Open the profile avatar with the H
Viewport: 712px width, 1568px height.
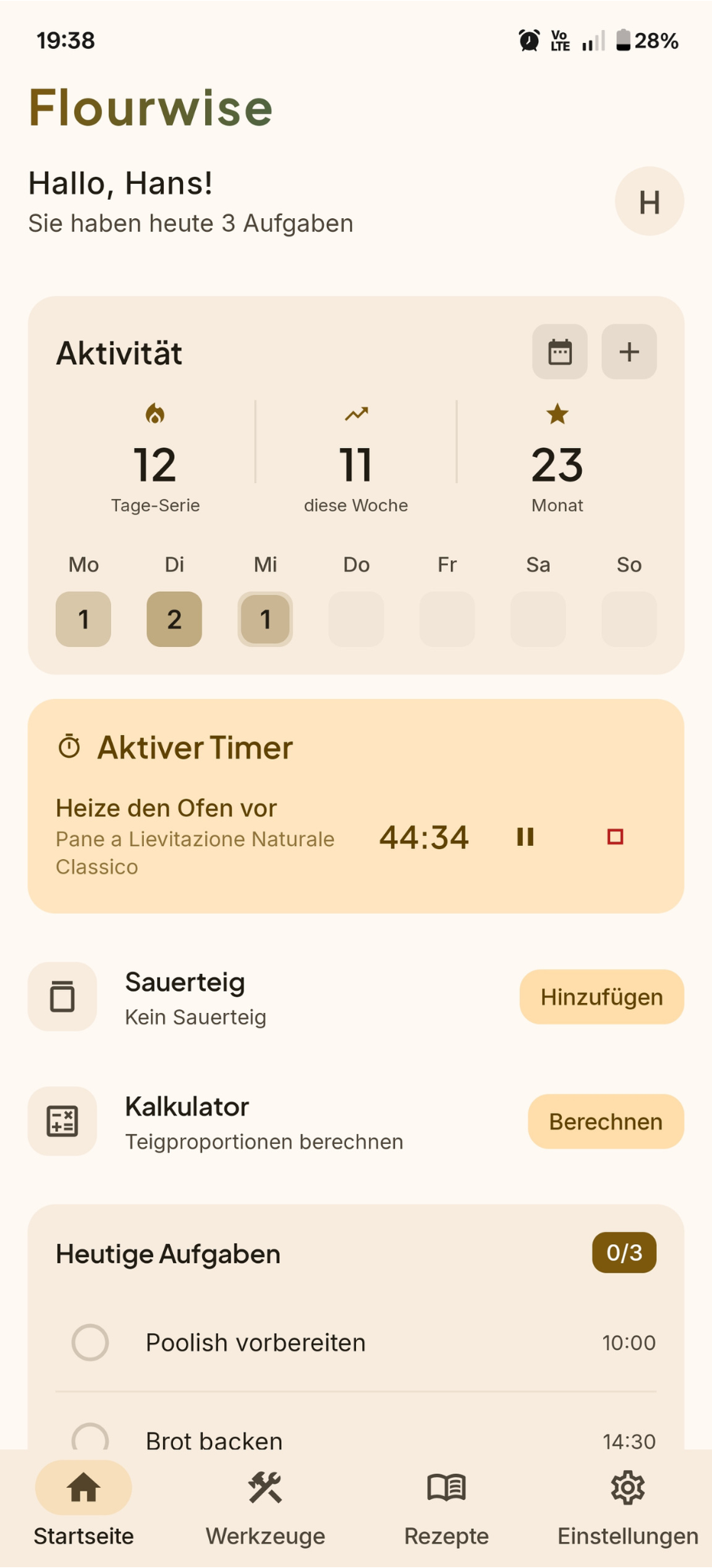pyautogui.click(x=649, y=201)
